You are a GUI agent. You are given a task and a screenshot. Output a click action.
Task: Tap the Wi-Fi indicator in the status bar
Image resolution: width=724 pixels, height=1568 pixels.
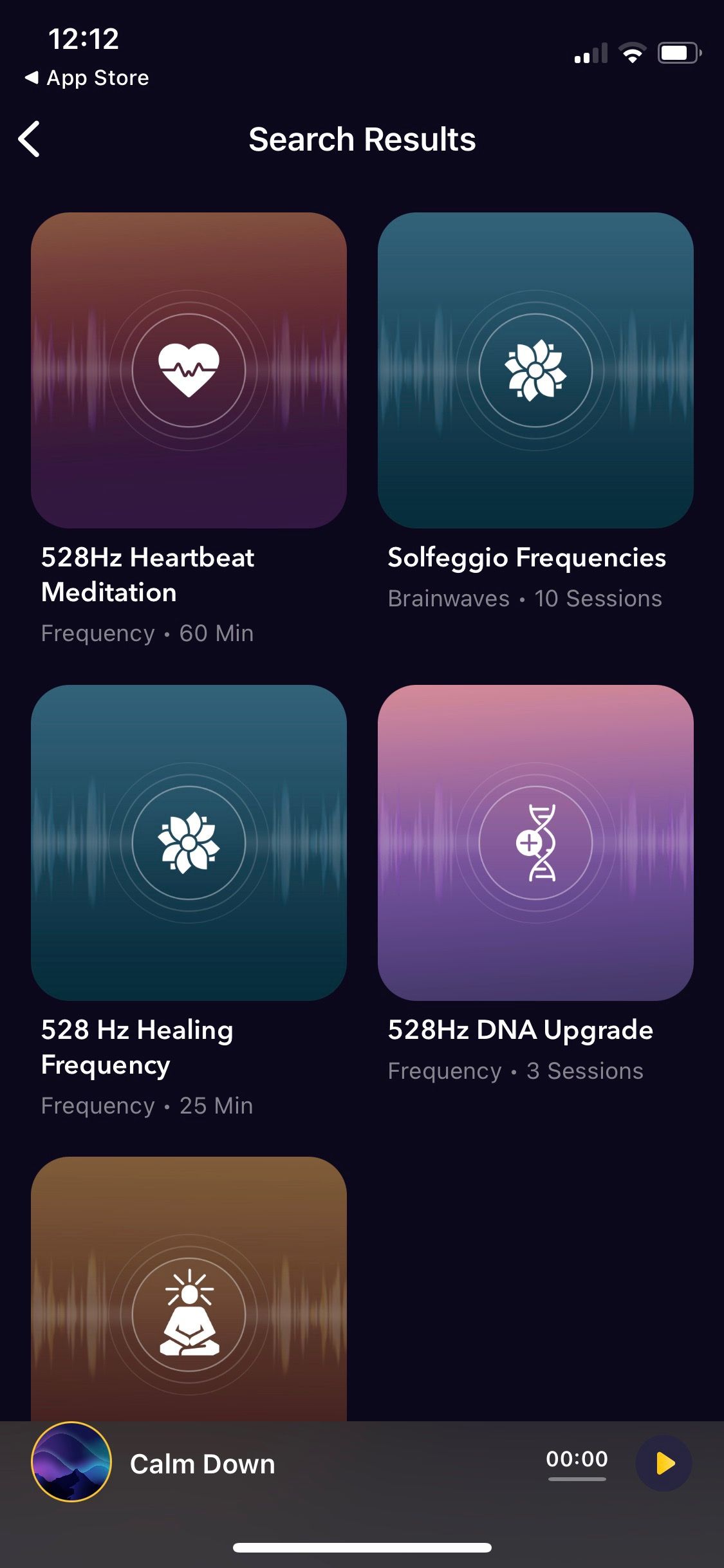633,53
